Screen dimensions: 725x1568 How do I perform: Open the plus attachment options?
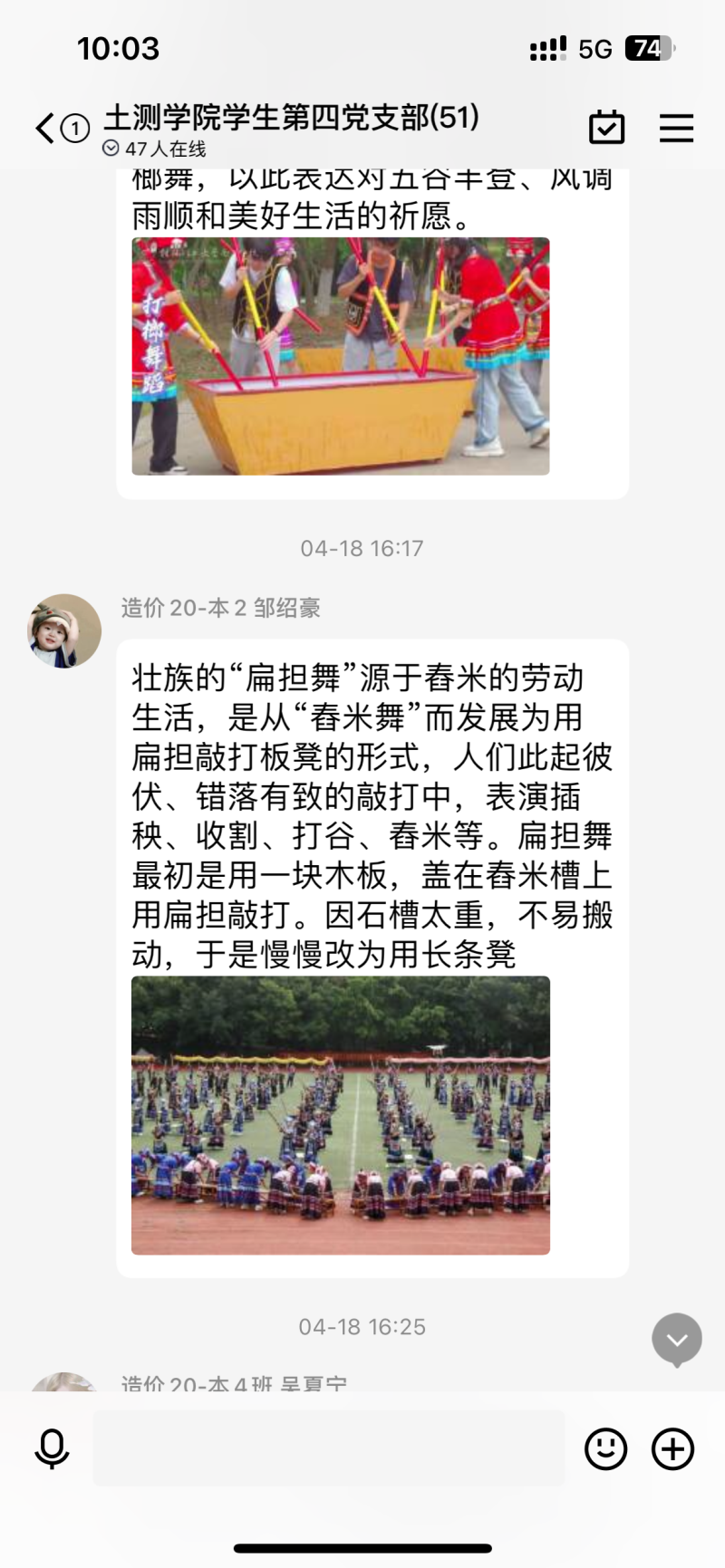tap(673, 1448)
